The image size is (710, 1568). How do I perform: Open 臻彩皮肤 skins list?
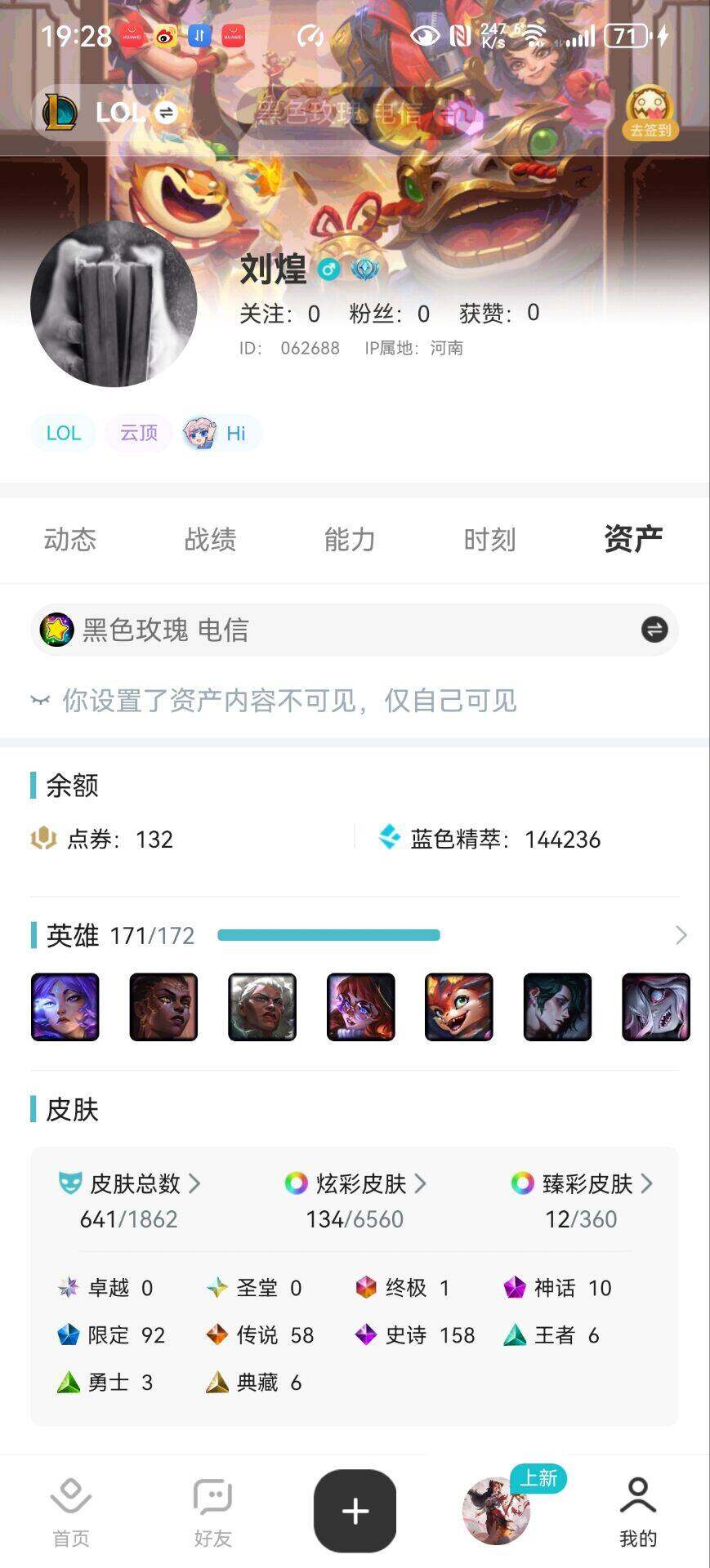[582, 1183]
